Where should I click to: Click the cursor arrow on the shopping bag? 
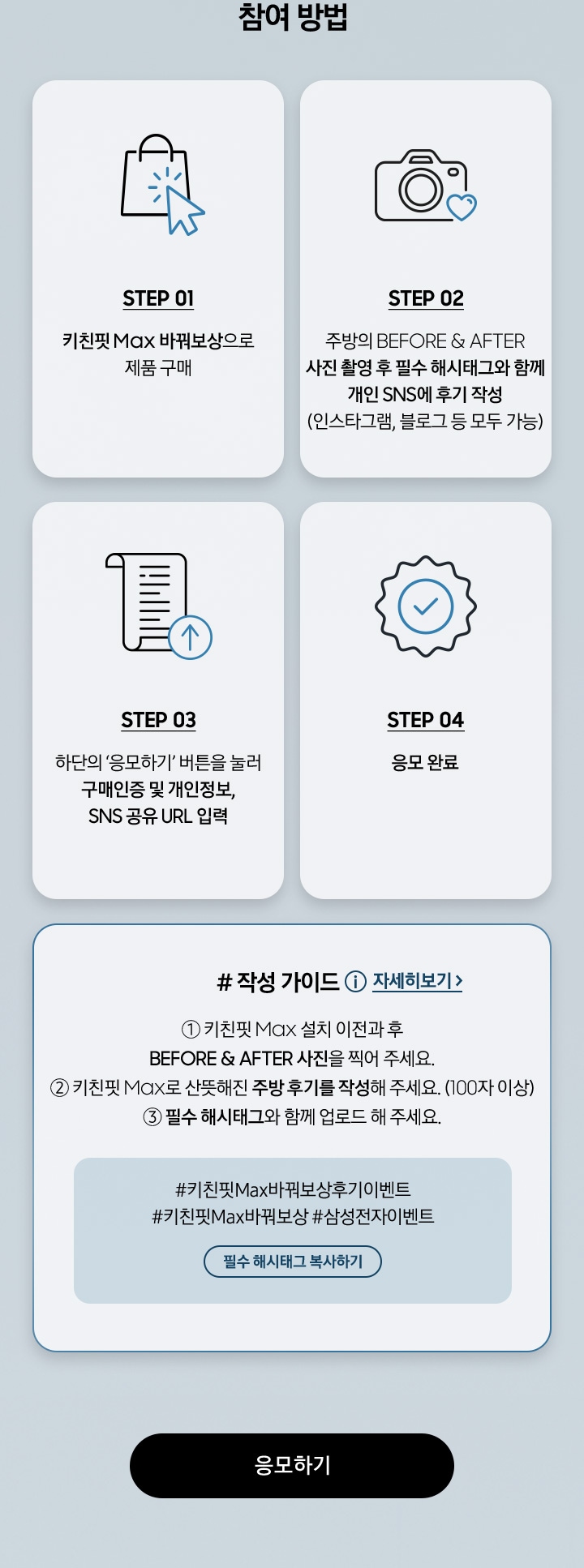184,211
